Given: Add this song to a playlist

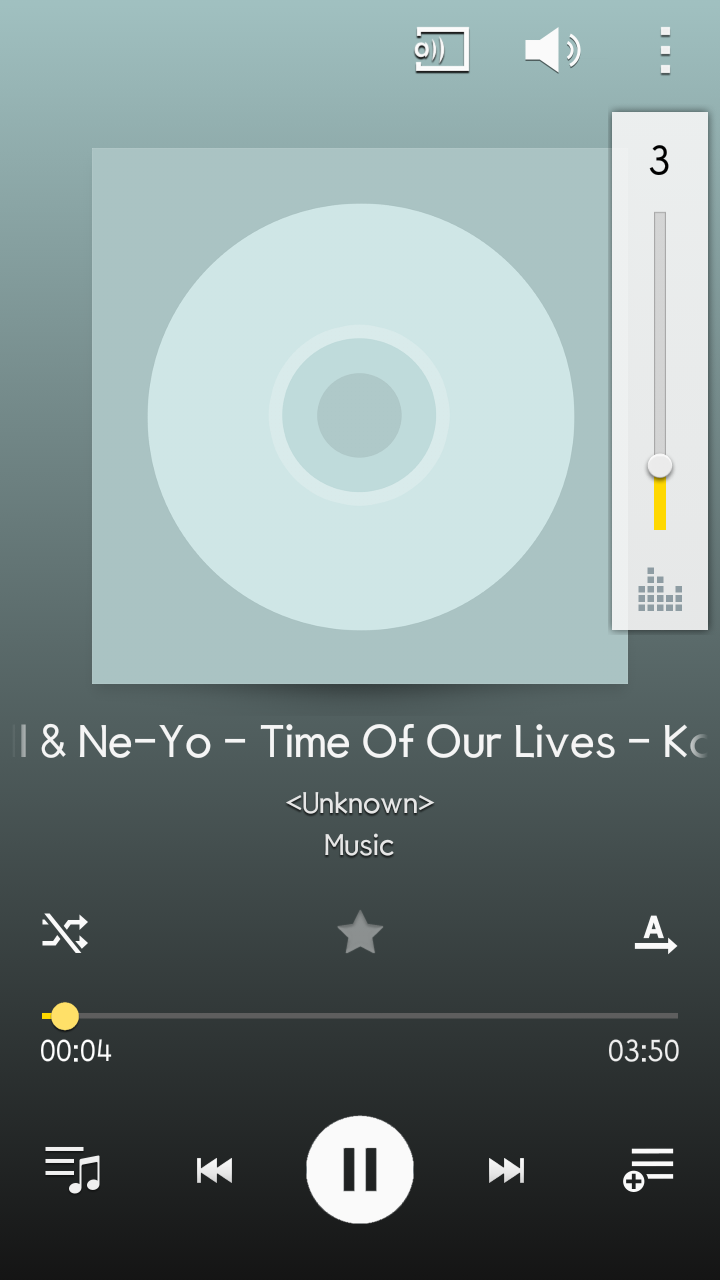Looking at the screenshot, I should pos(648,1169).
